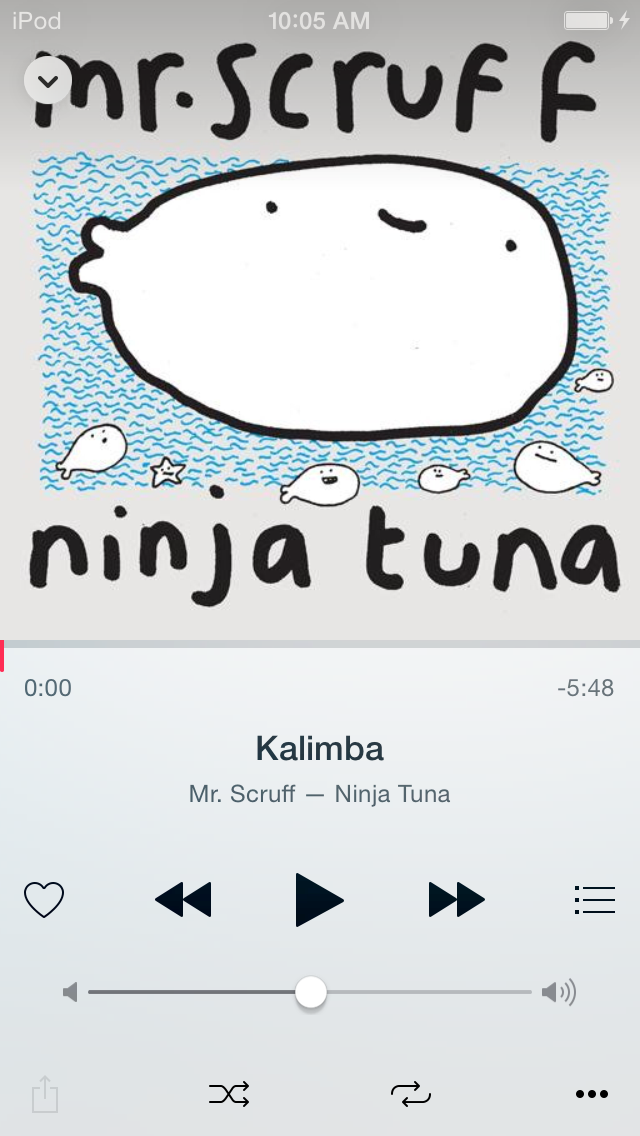Toggle shuffle mode
This screenshot has height=1136, width=640.
tap(229, 1094)
